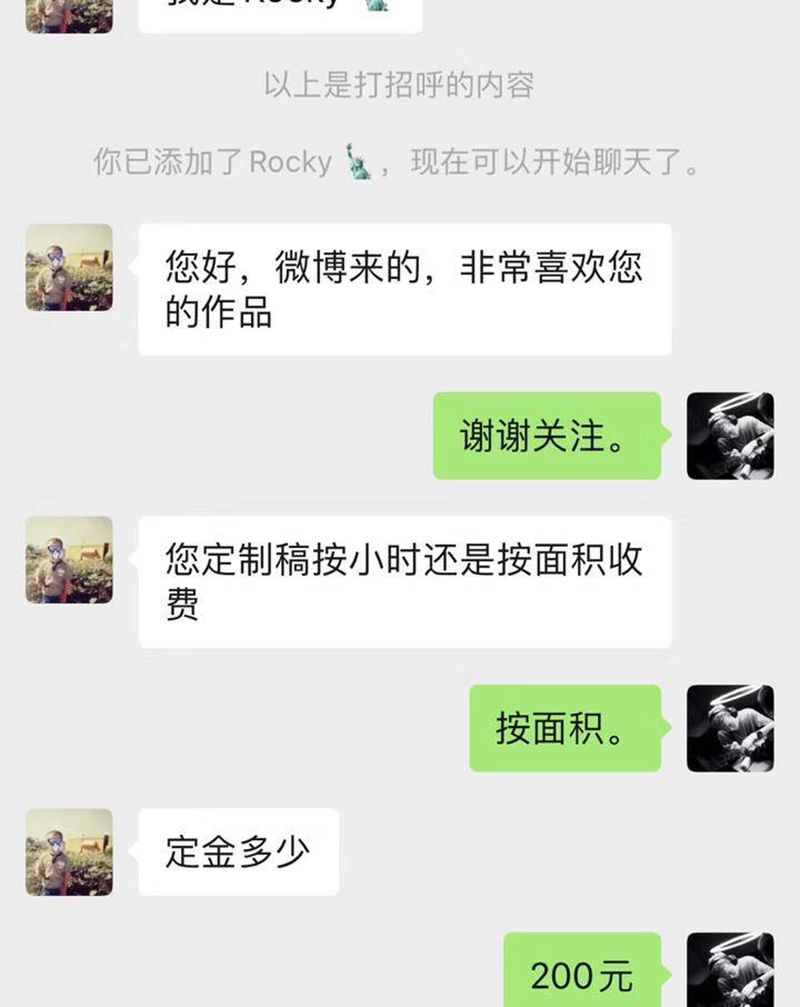Click the 你已添加了Rocky system message
Screen dimensions: 800x1007
(x=400, y=158)
